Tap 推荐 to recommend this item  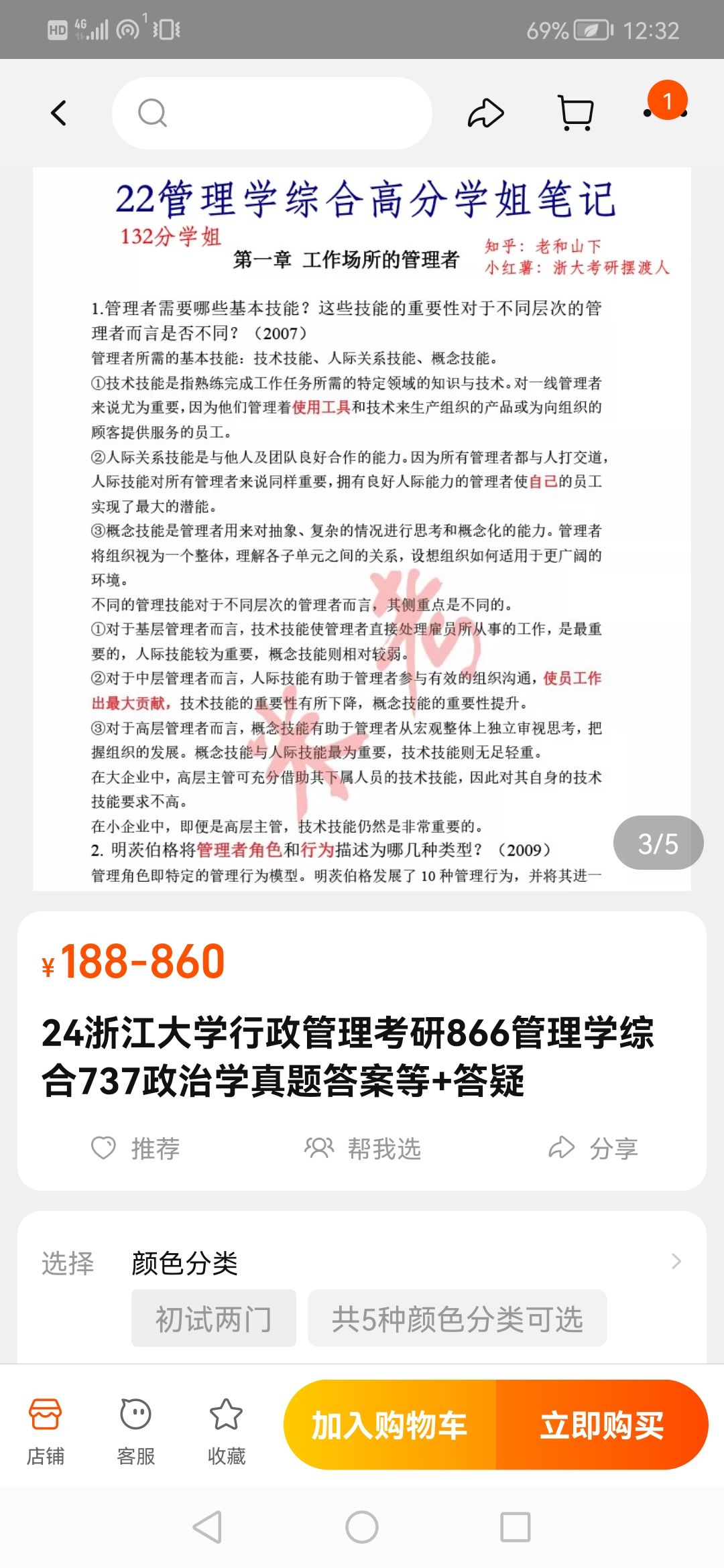[136, 1149]
